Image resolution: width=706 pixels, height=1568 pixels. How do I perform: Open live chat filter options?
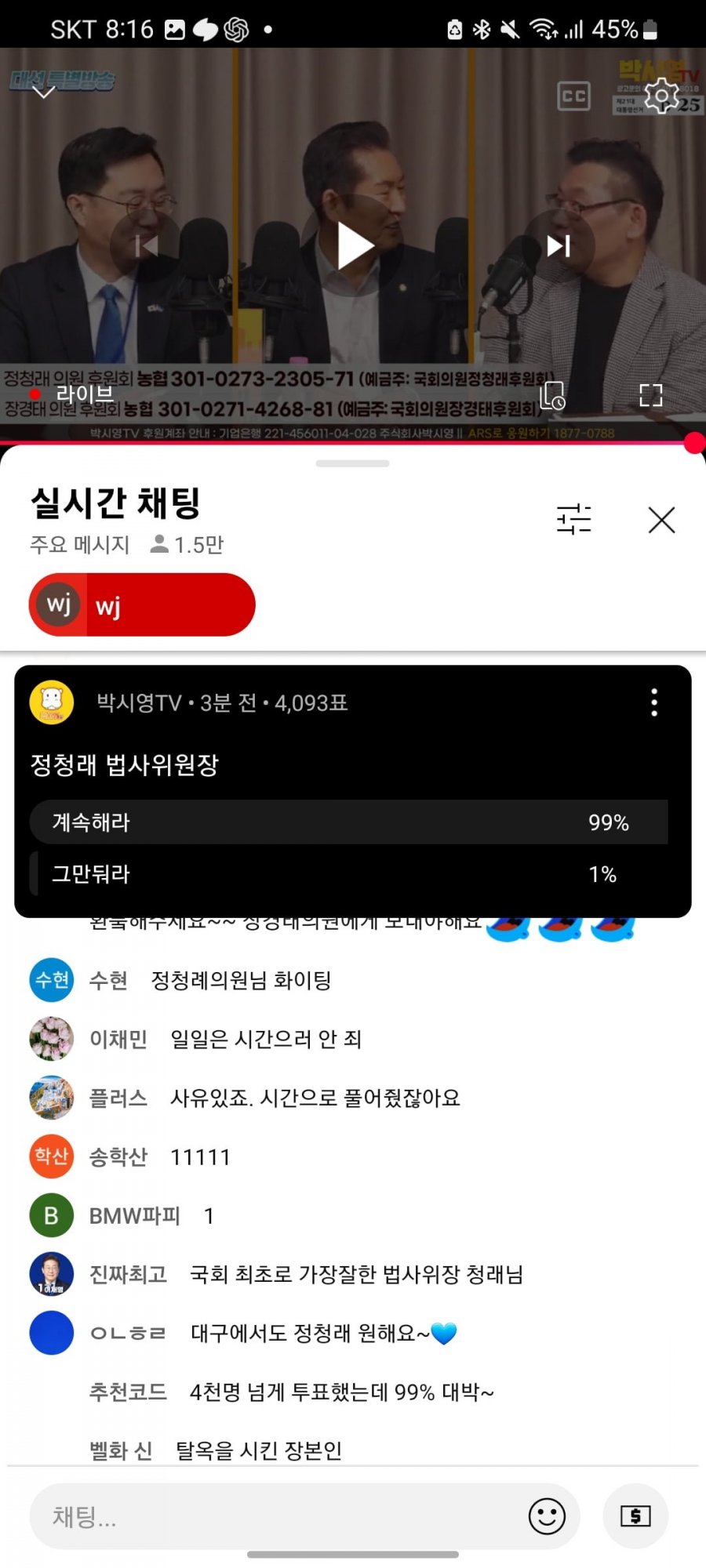[573, 519]
